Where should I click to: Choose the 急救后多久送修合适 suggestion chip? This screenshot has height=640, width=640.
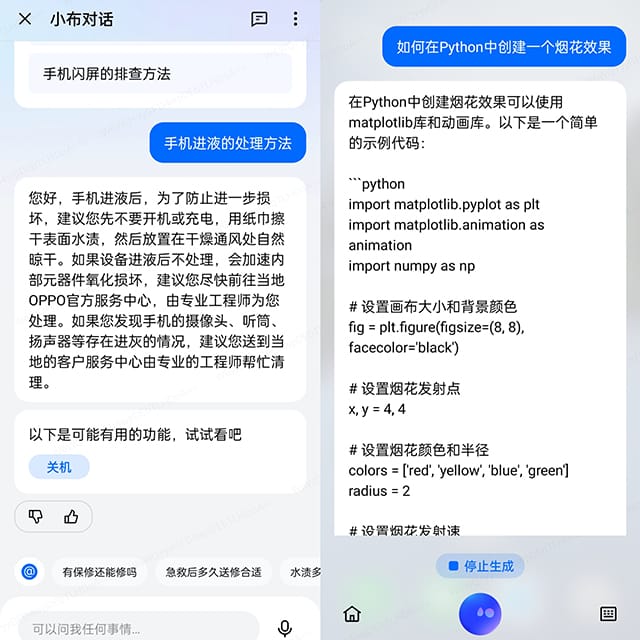pos(213,572)
